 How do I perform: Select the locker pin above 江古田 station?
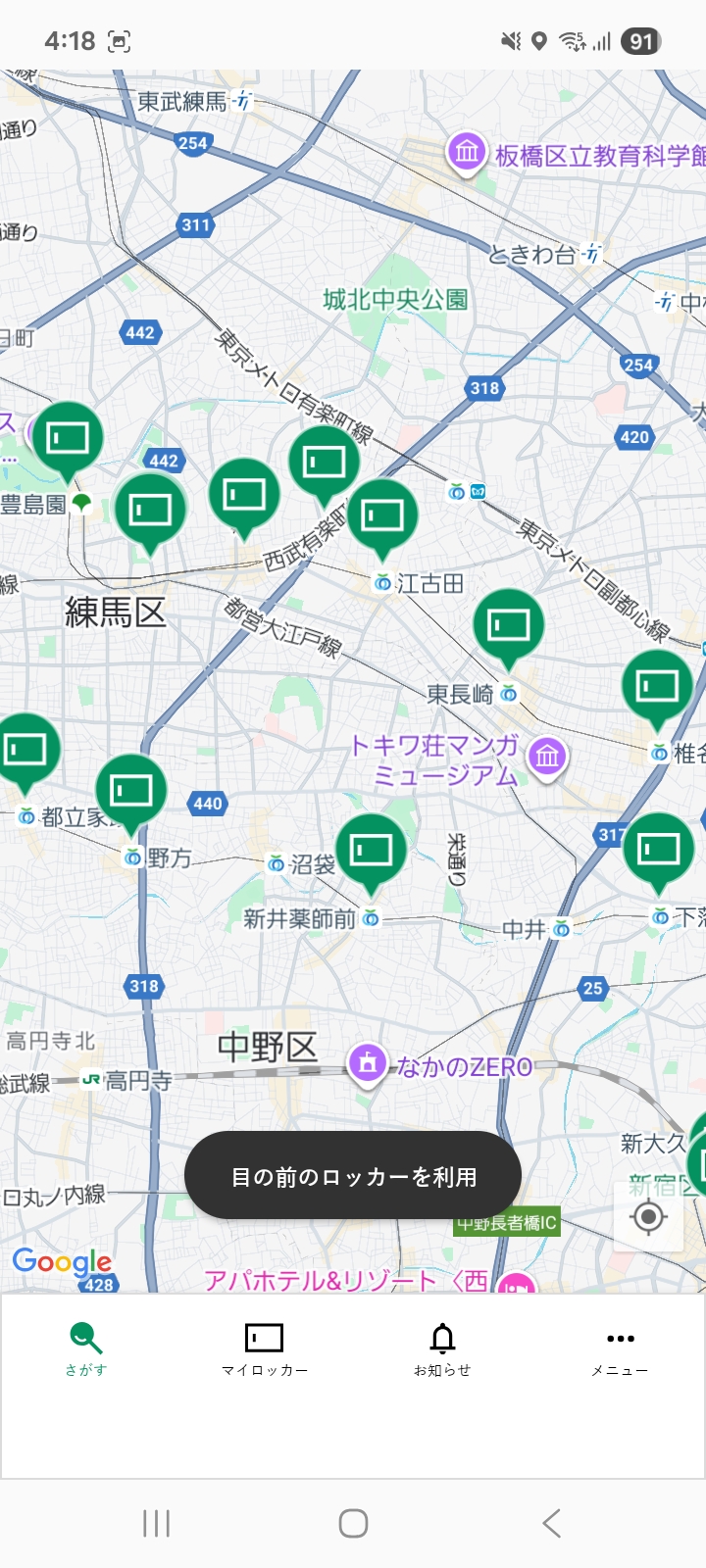tap(382, 514)
